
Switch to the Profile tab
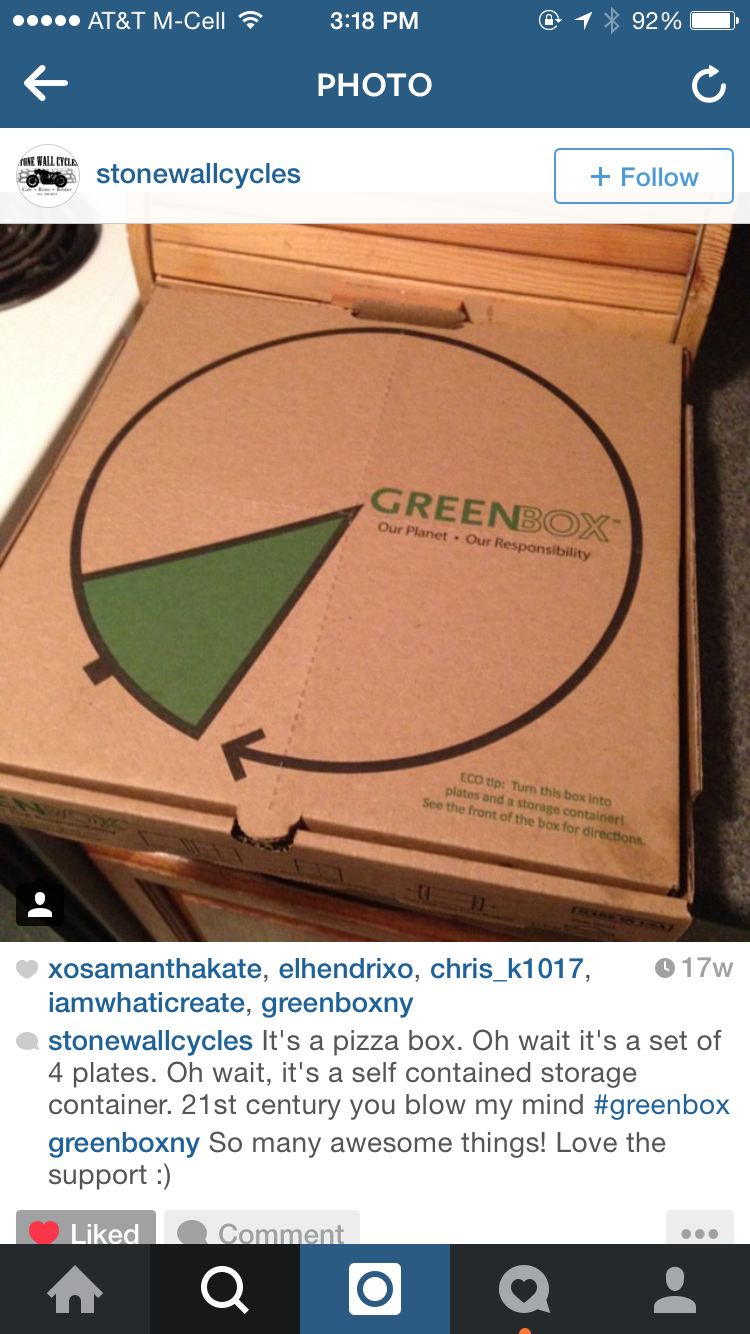[675, 1289]
